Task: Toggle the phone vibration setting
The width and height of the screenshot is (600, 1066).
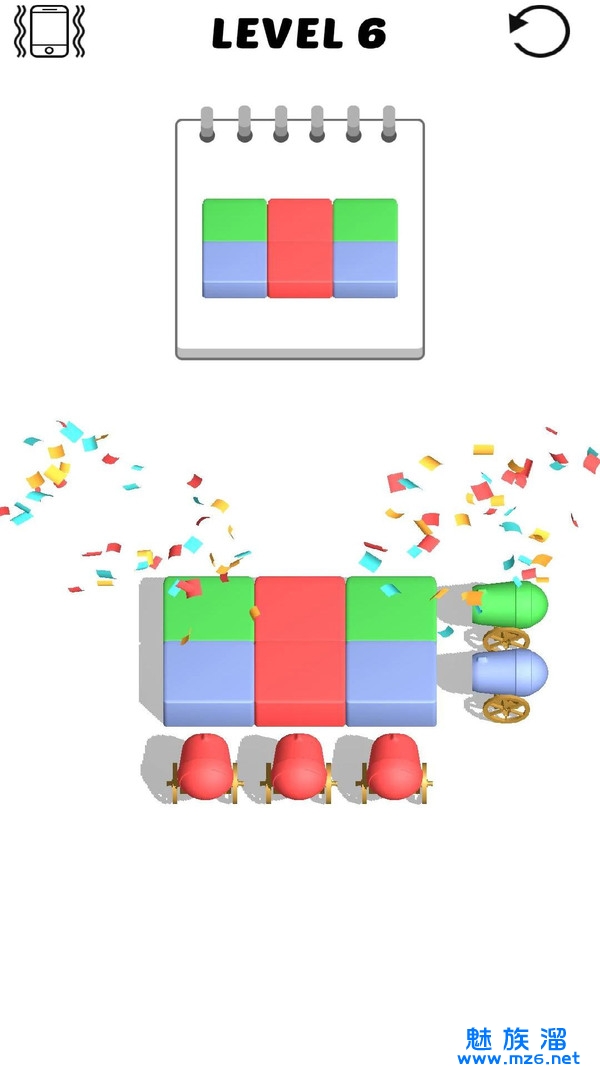Action: (x=49, y=32)
